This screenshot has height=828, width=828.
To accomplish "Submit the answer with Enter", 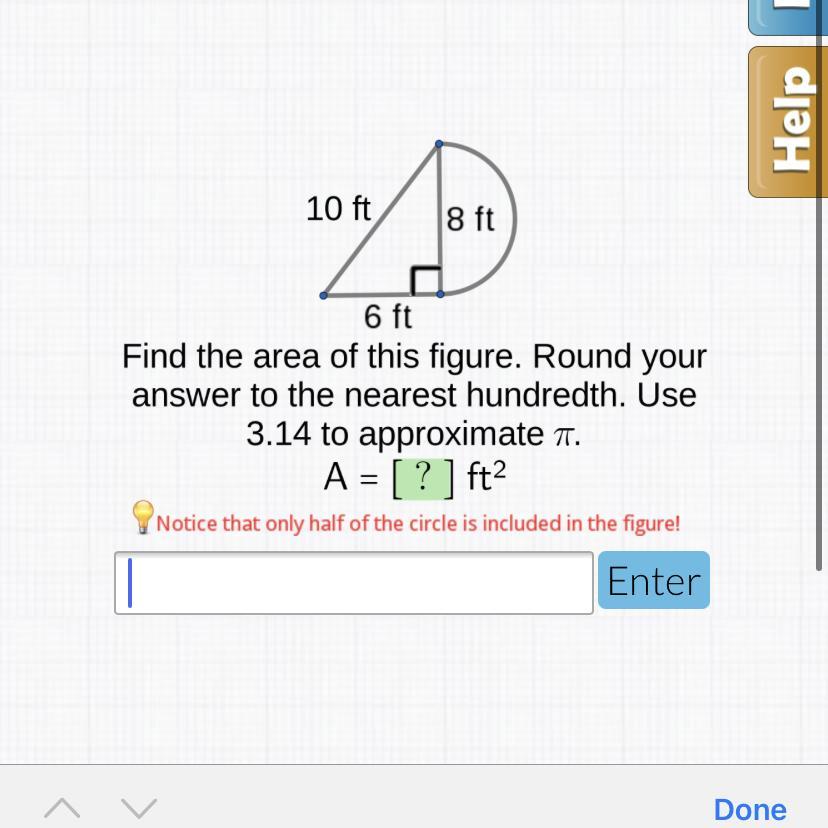I will pyautogui.click(x=653, y=580).
